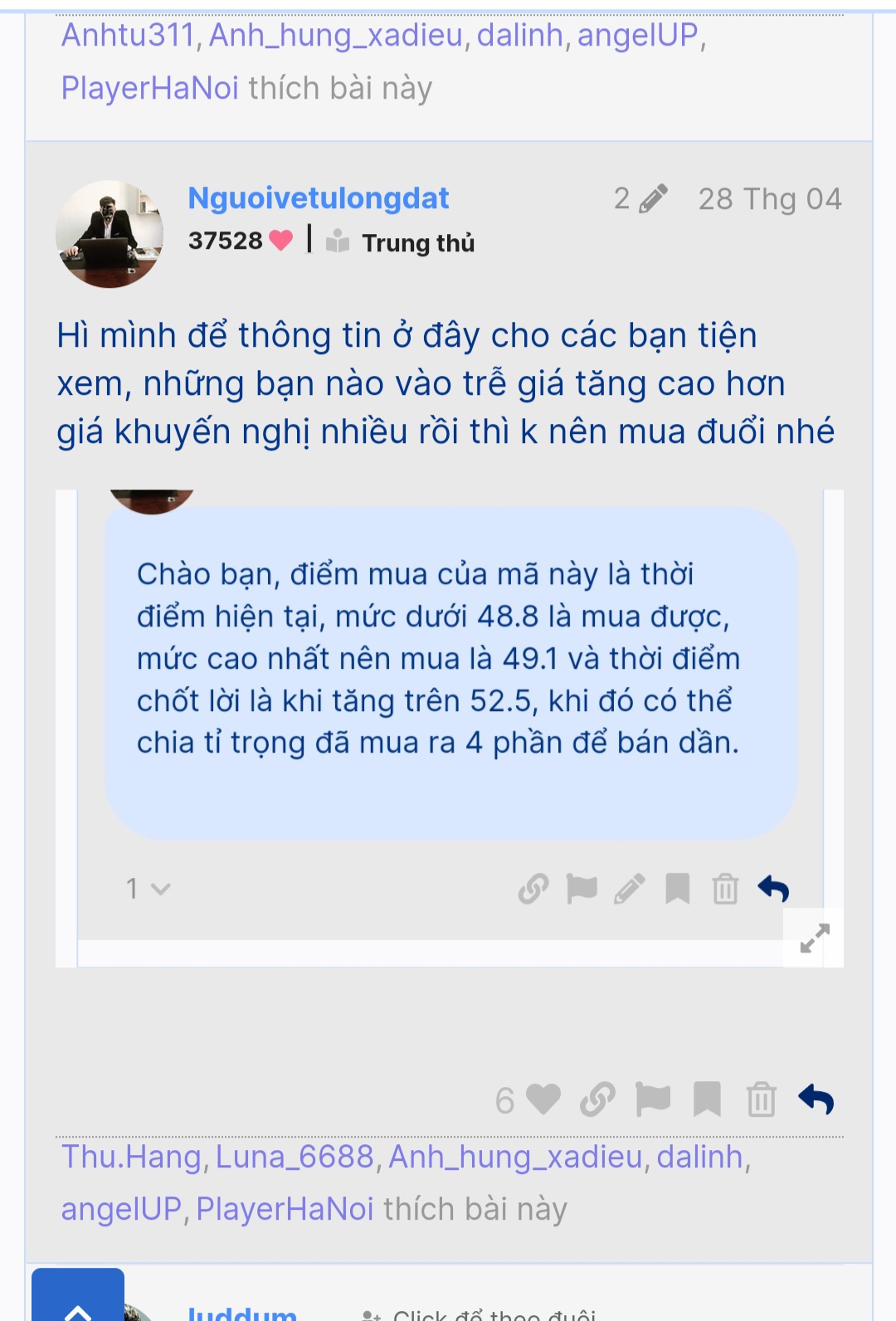Expand the embedded chat image fullscreen
Image resolution: width=896 pixels, height=1321 pixels.
coord(814,938)
